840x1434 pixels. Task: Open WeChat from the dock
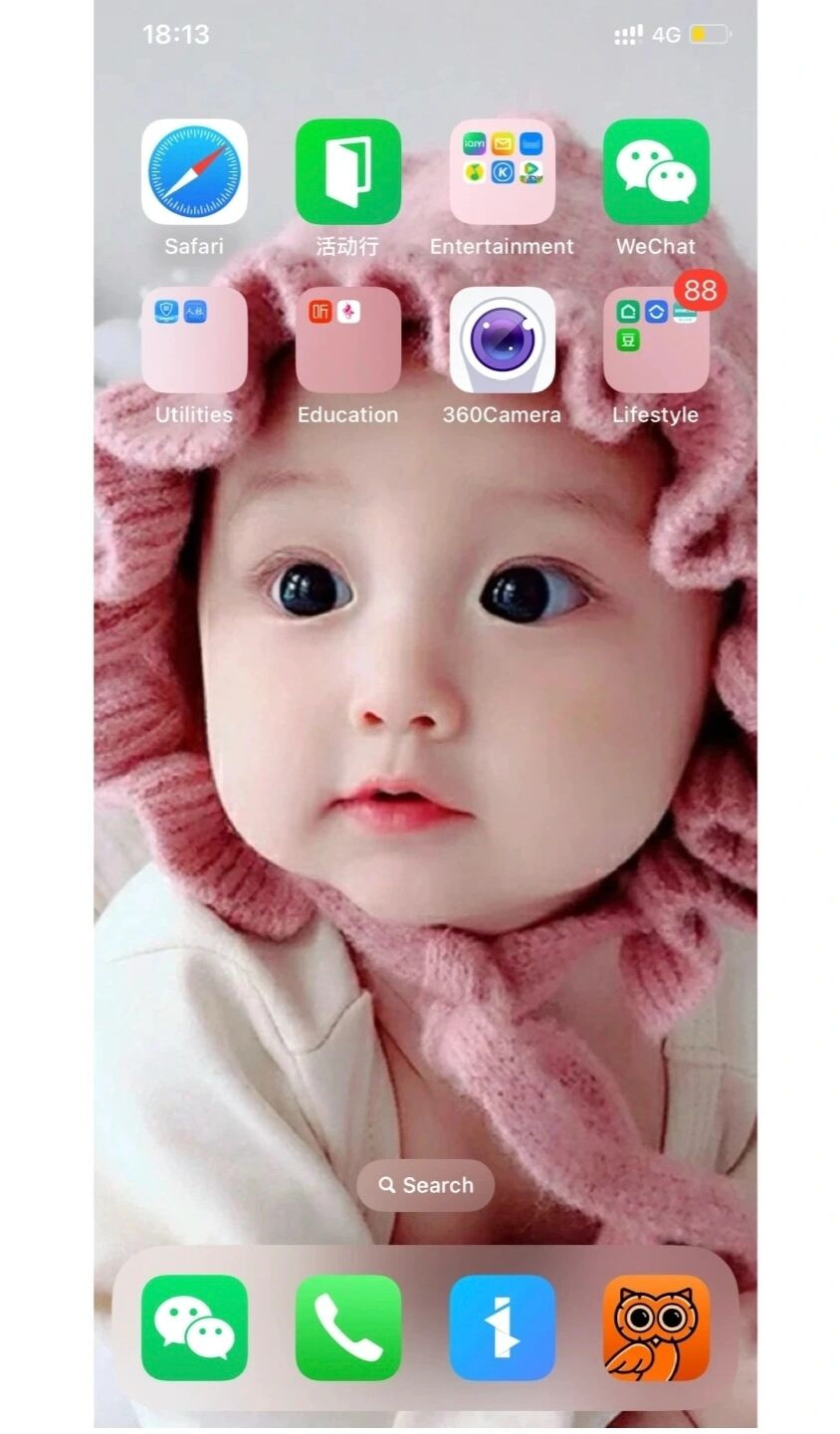(x=194, y=1327)
